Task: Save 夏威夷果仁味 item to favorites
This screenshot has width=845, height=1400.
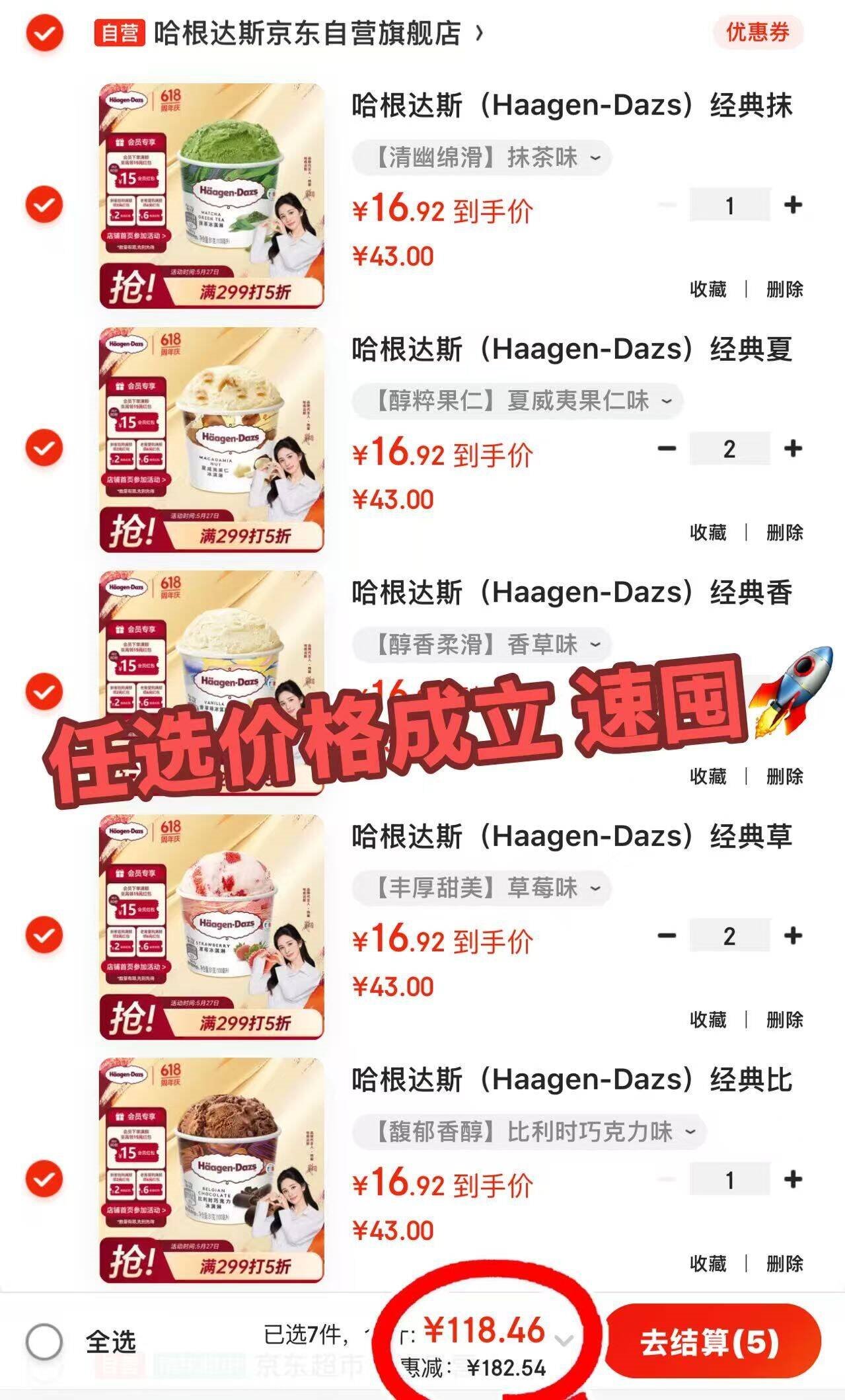Action: pos(708,532)
